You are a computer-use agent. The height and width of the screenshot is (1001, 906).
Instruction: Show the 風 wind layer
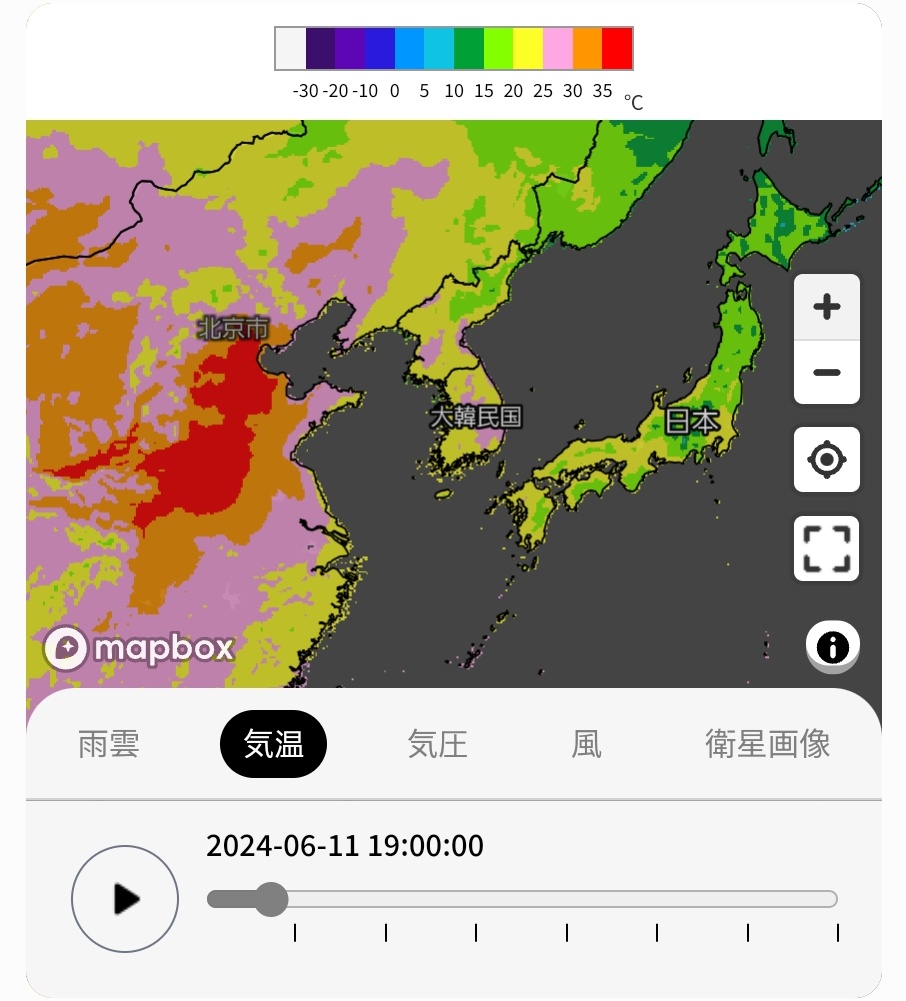tap(586, 744)
